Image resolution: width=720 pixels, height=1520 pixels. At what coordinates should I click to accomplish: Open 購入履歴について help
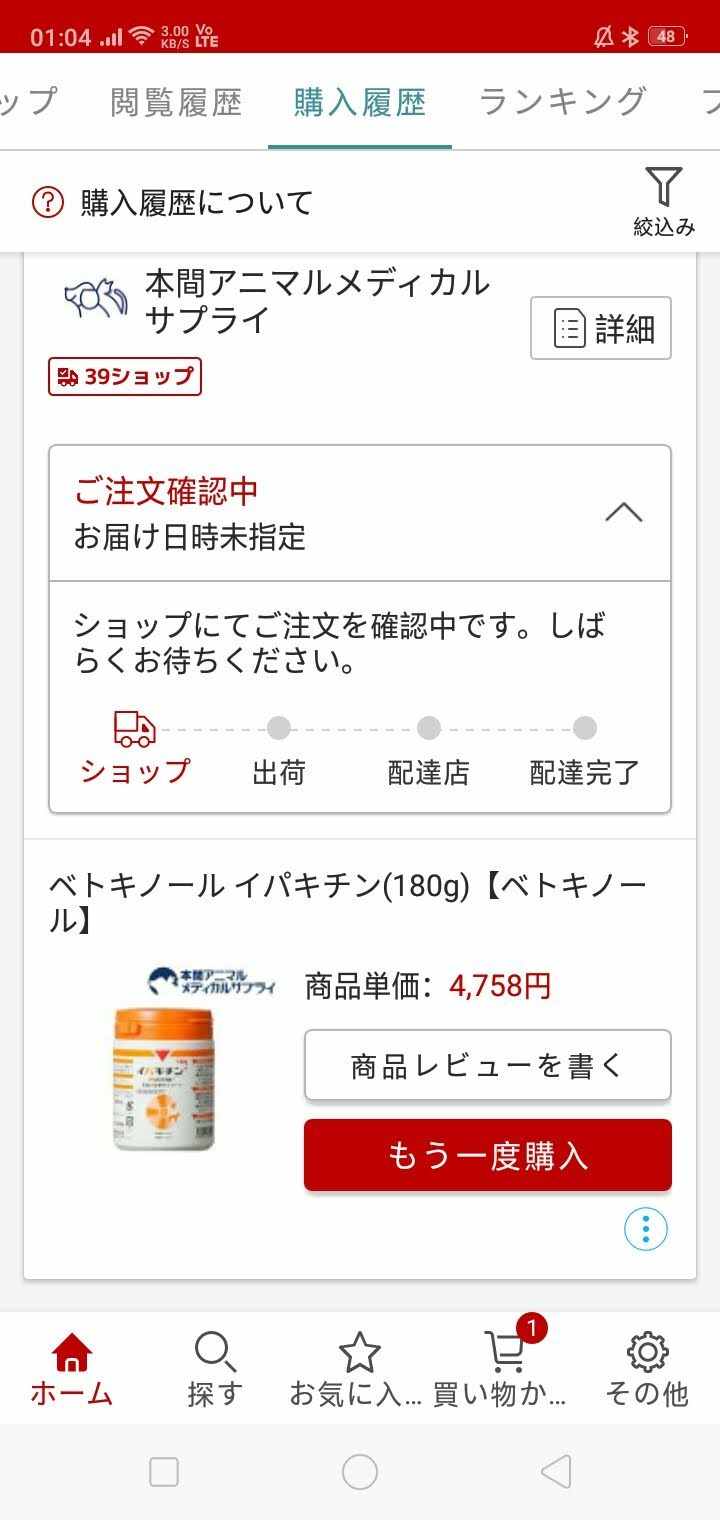coord(173,203)
